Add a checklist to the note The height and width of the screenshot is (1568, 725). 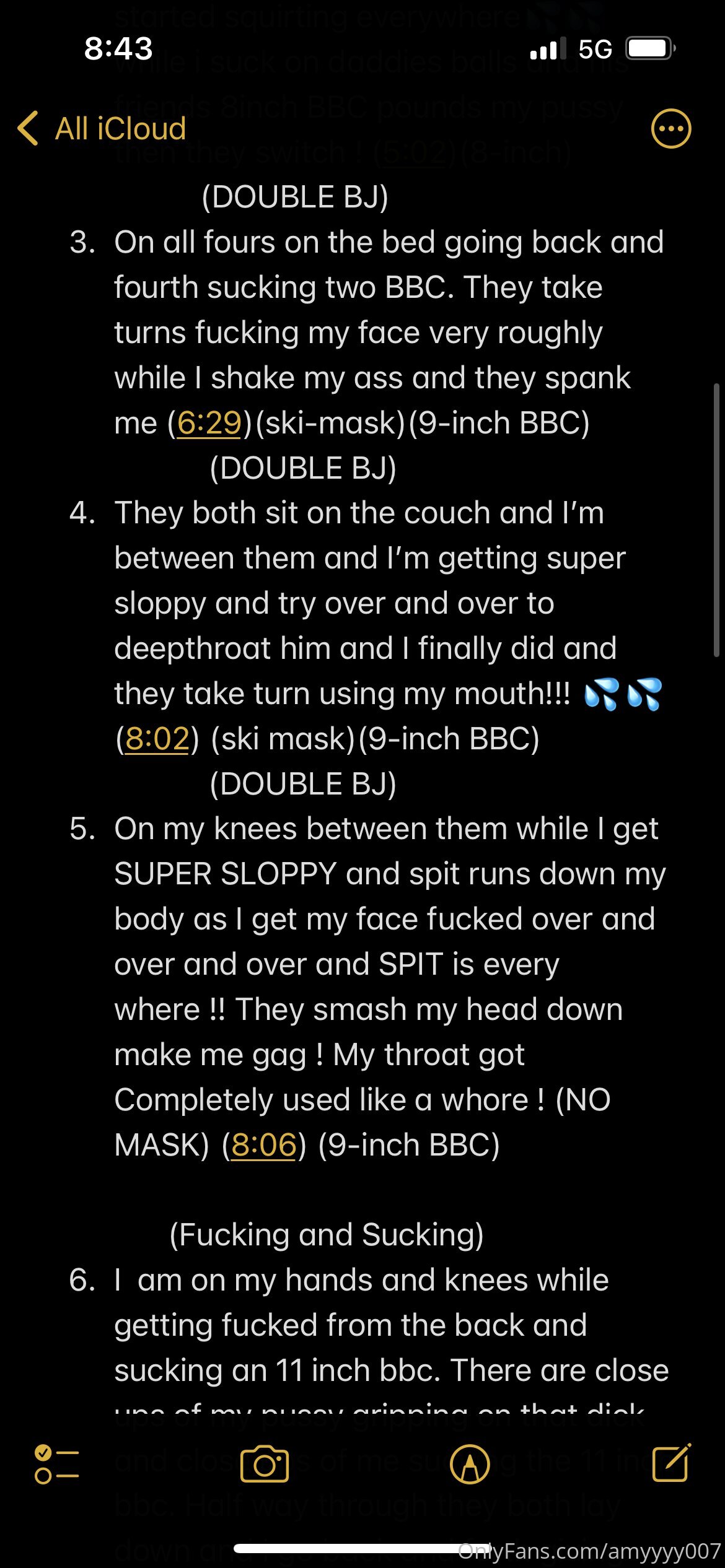pos(56,1464)
